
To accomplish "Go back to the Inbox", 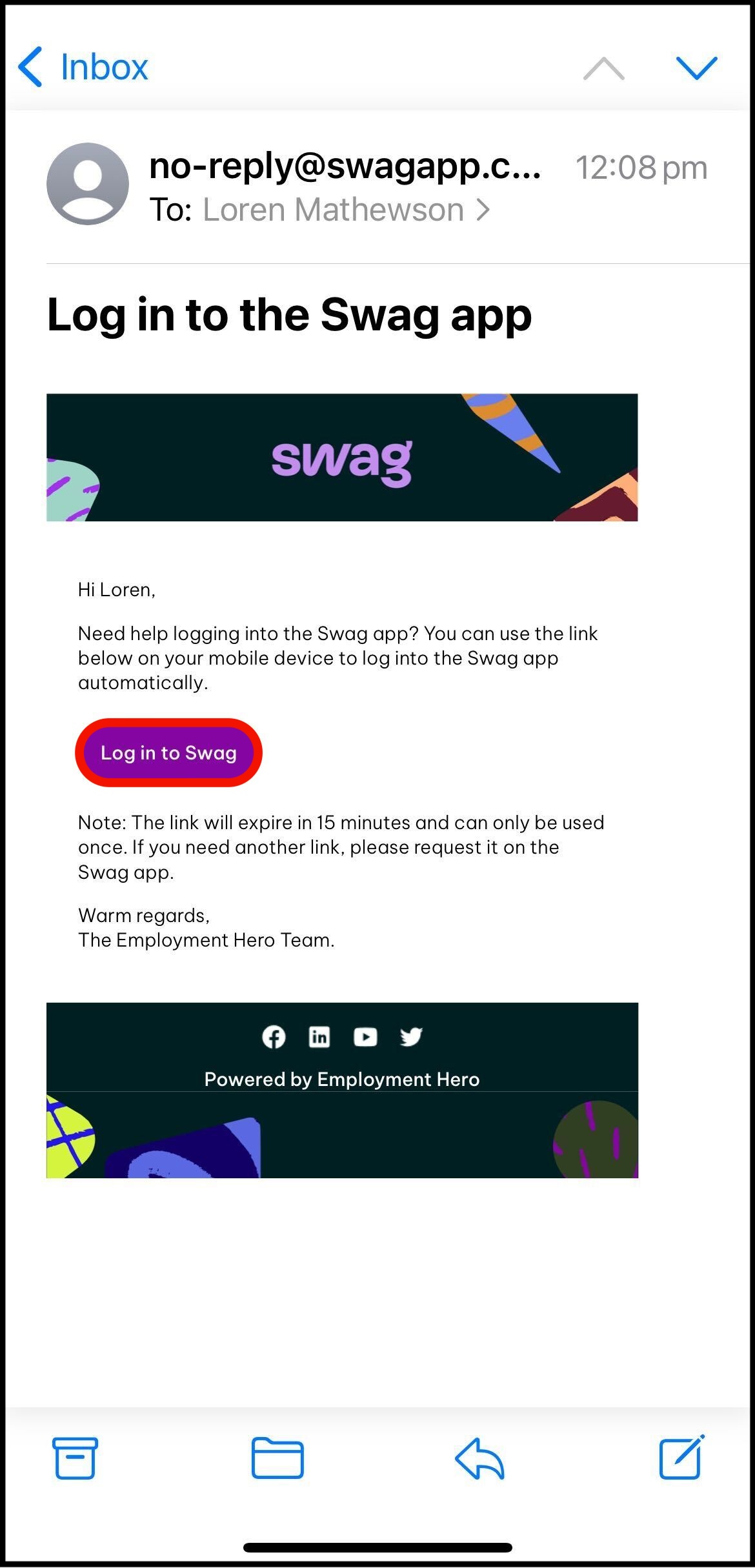I will [83, 67].
